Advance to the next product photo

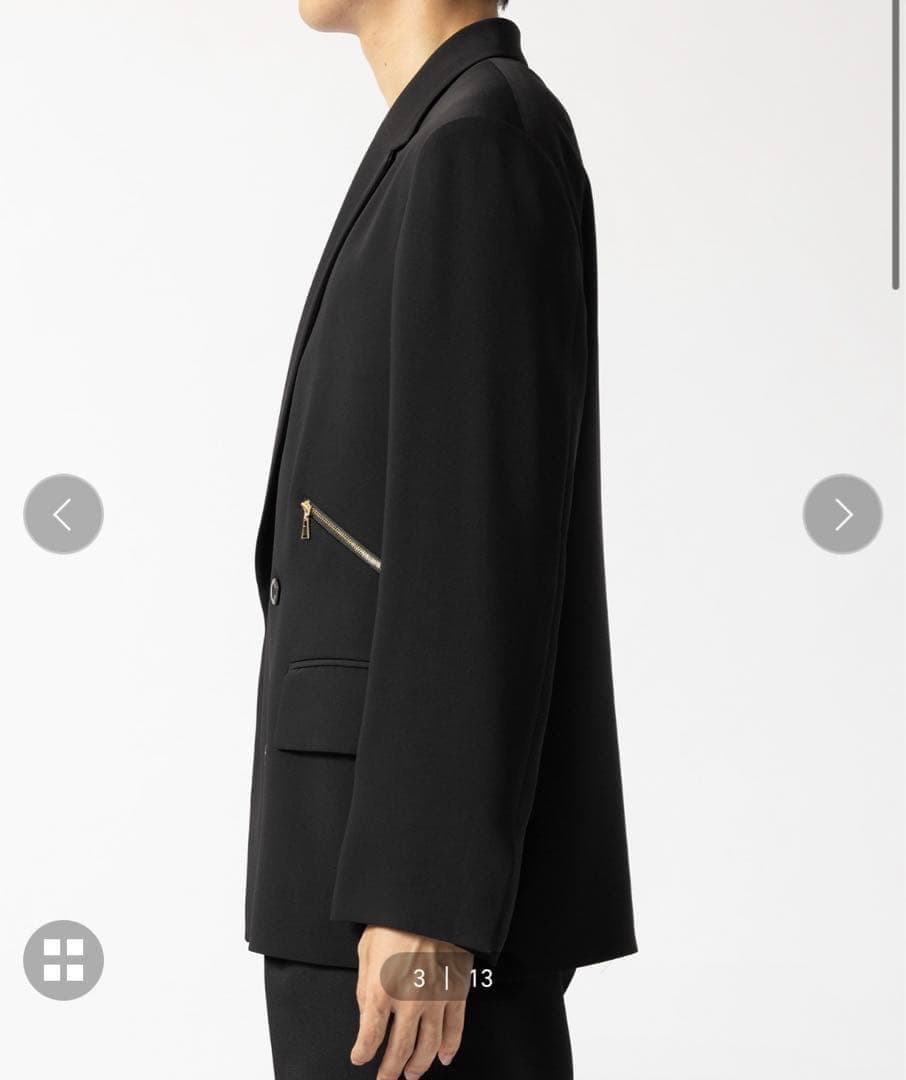(x=842, y=514)
